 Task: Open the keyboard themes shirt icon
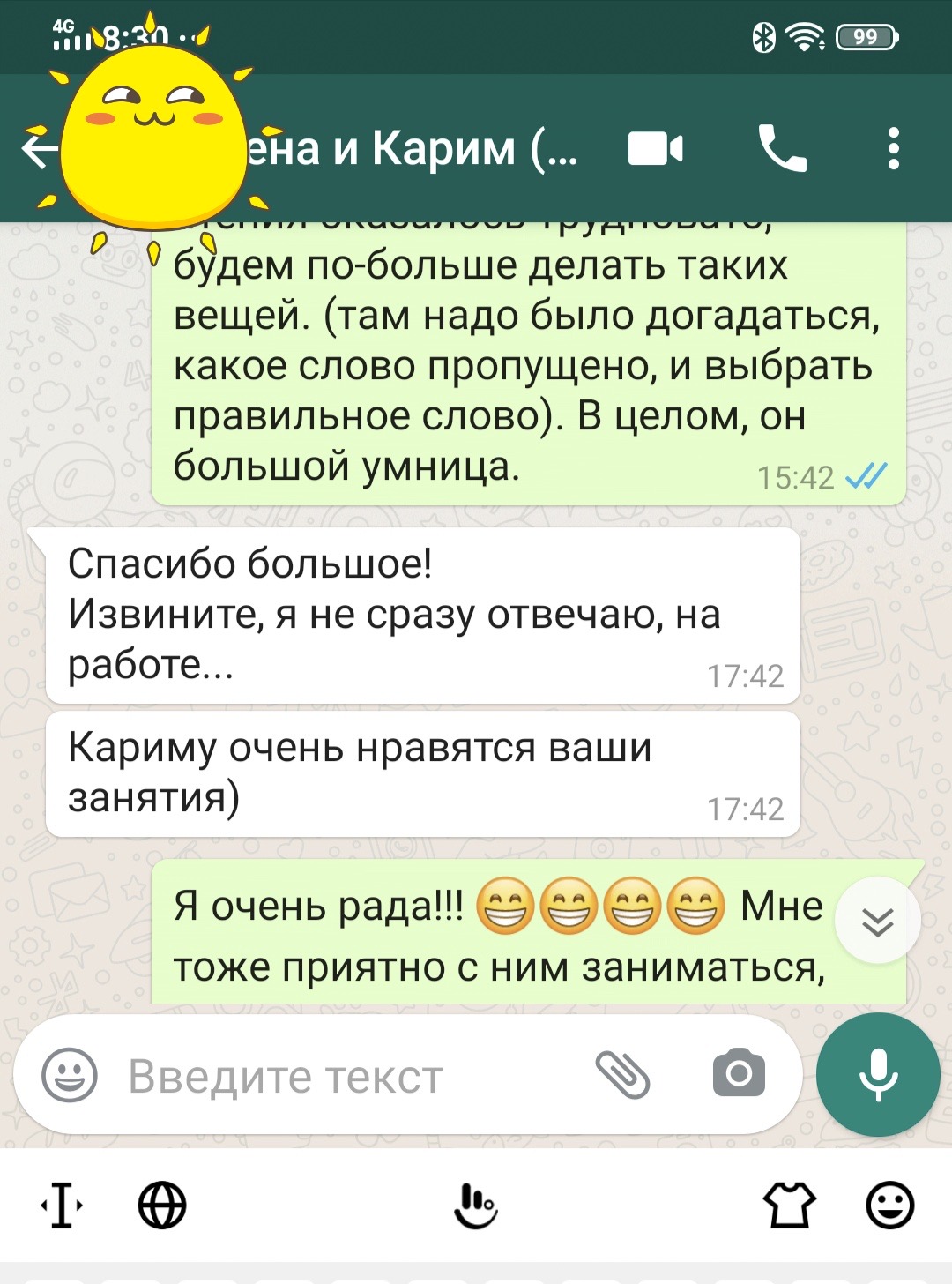coord(789,1206)
